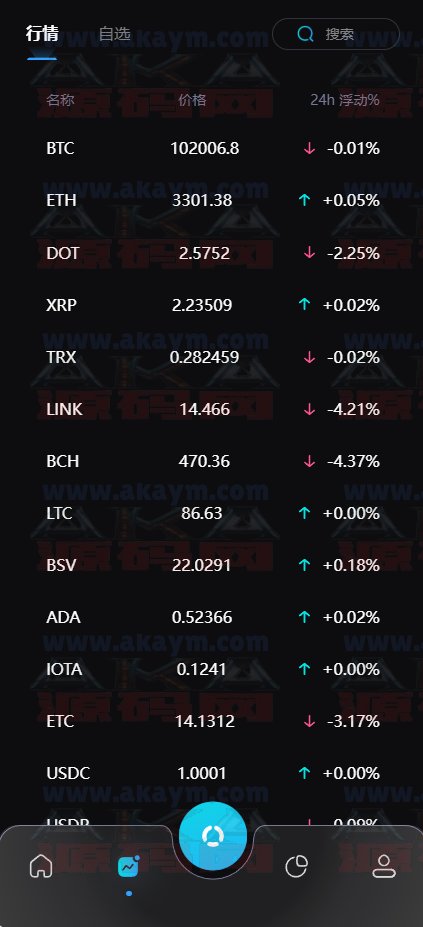Open the 搜索 search box
The height and width of the screenshot is (927, 423).
pyautogui.click(x=335, y=34)
